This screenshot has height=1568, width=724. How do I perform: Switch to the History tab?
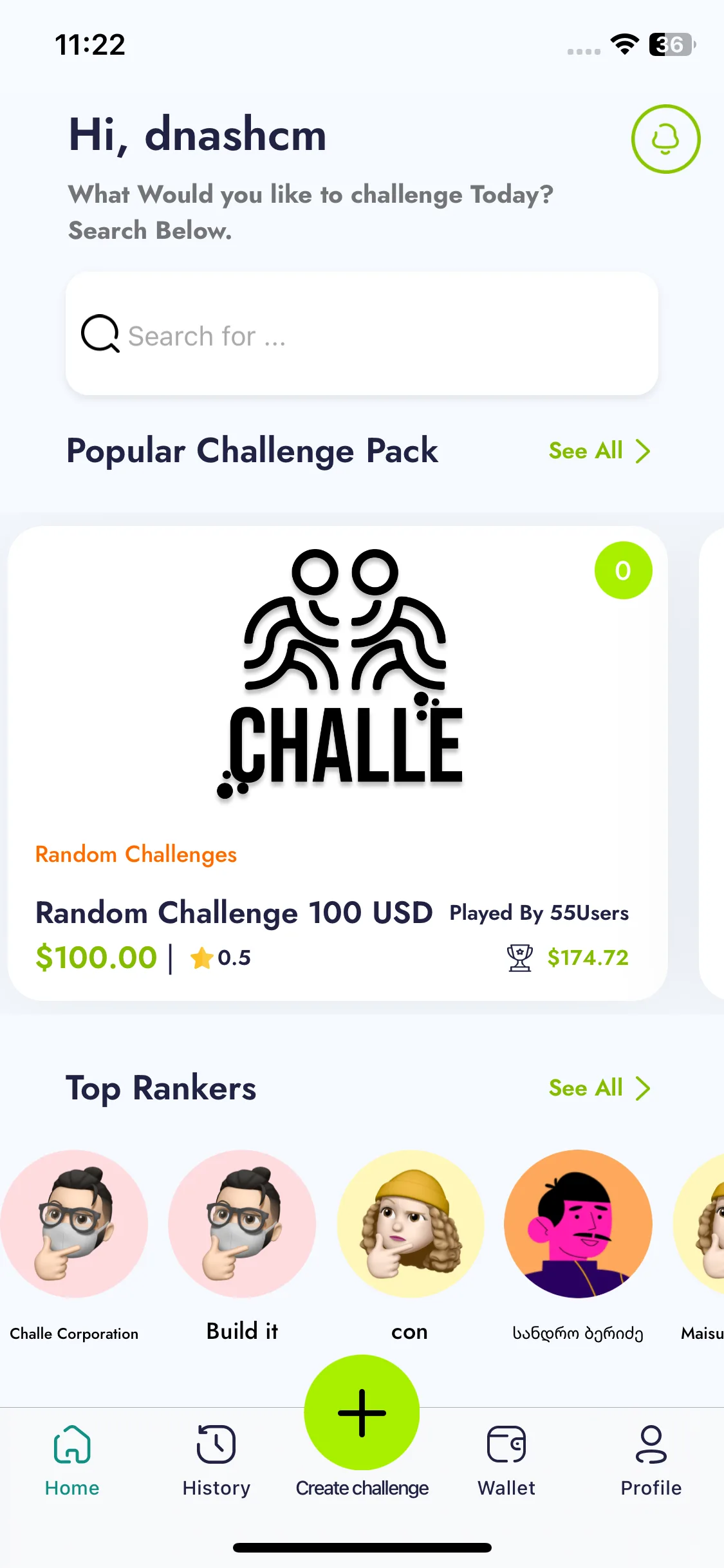[216, 1460]
